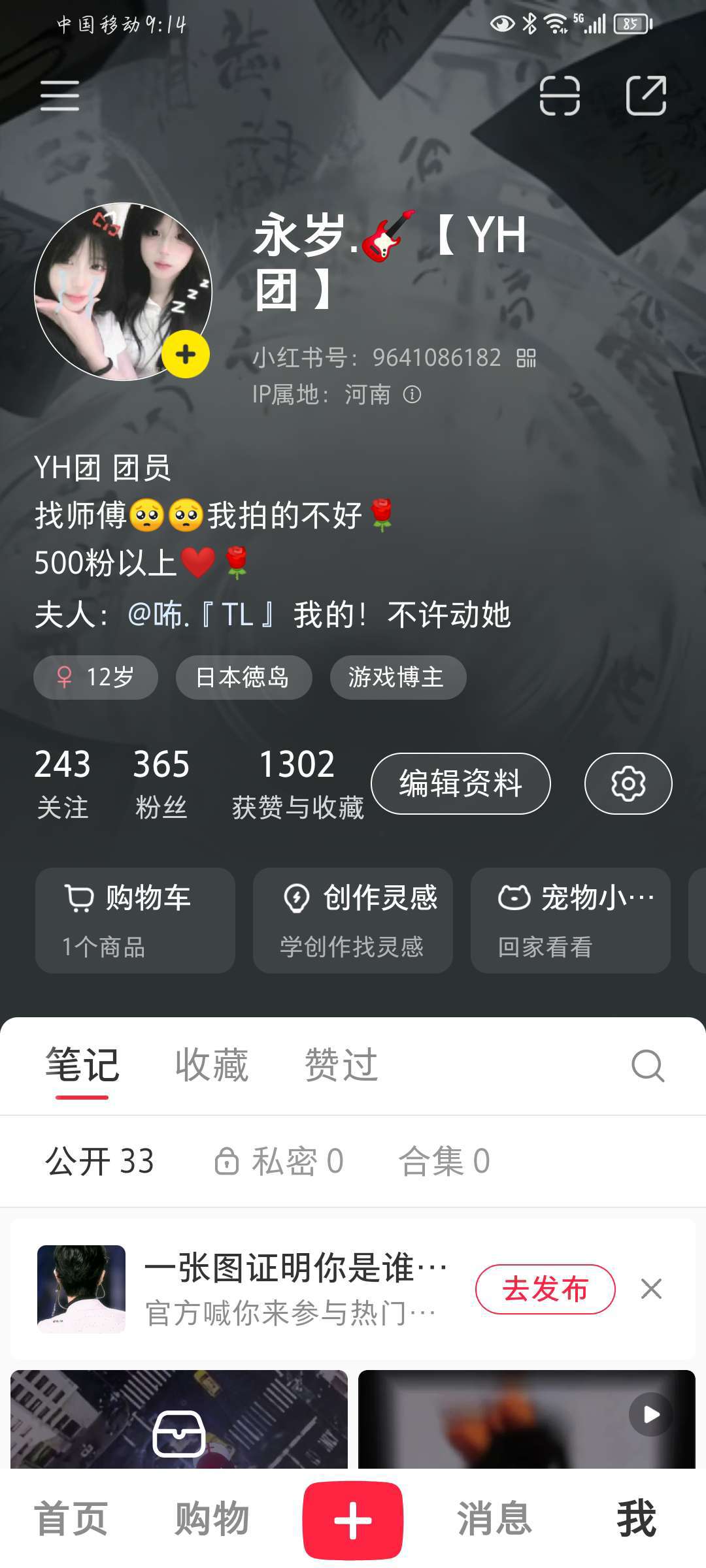
Task: Open settings gear button
Action: point(628,783)
